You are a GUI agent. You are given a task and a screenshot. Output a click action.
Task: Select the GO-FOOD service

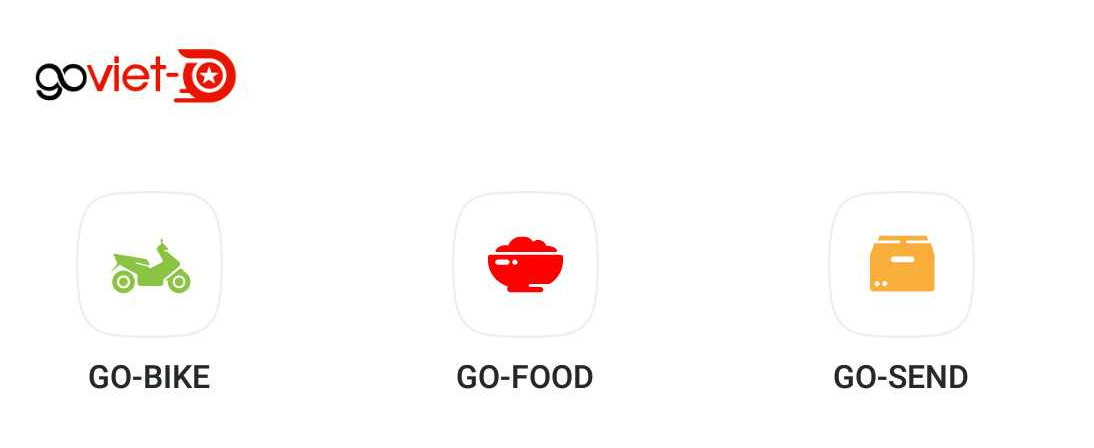click(525, 265)
